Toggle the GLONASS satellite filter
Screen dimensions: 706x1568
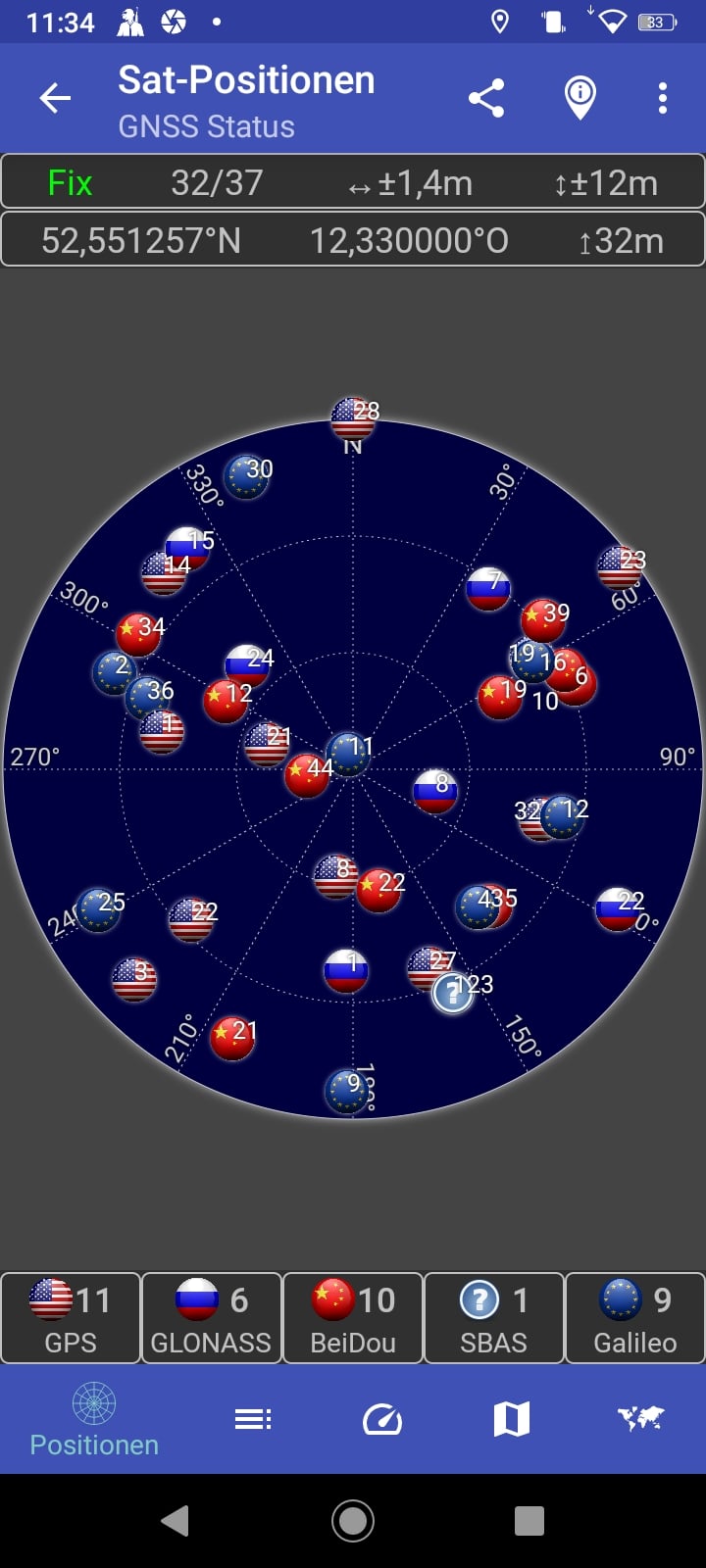pyautogui.click(x=212, y=1318)
